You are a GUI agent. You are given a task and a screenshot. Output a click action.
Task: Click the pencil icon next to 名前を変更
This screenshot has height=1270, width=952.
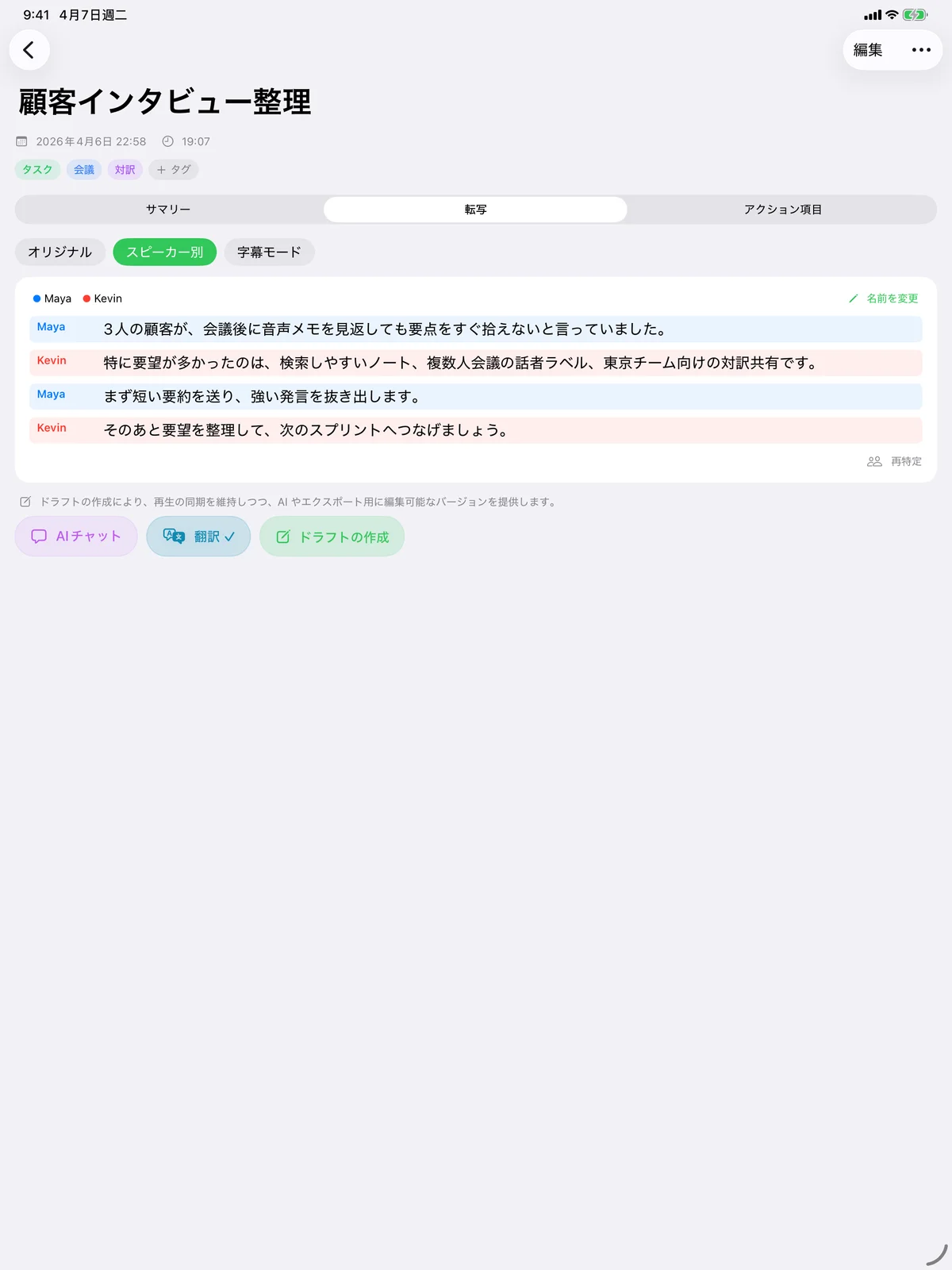pos(852,299)
